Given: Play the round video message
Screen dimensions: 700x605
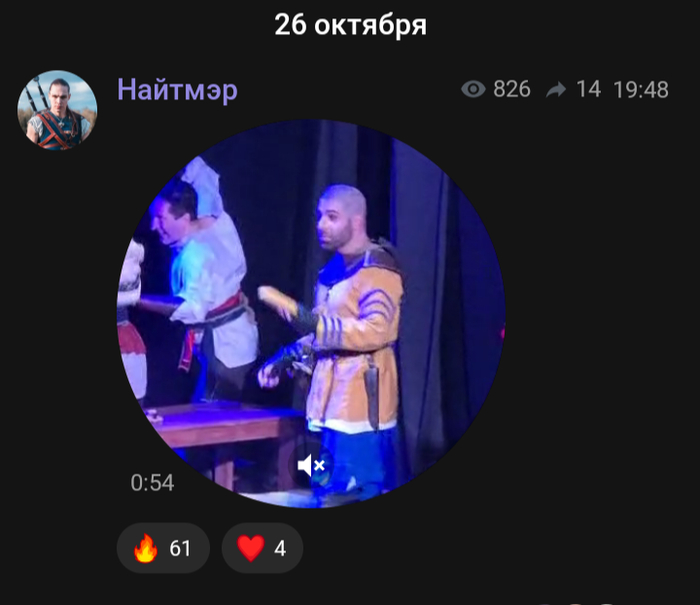Looking at the screenshot, I should pyautogui.click(x=311, y=313).
